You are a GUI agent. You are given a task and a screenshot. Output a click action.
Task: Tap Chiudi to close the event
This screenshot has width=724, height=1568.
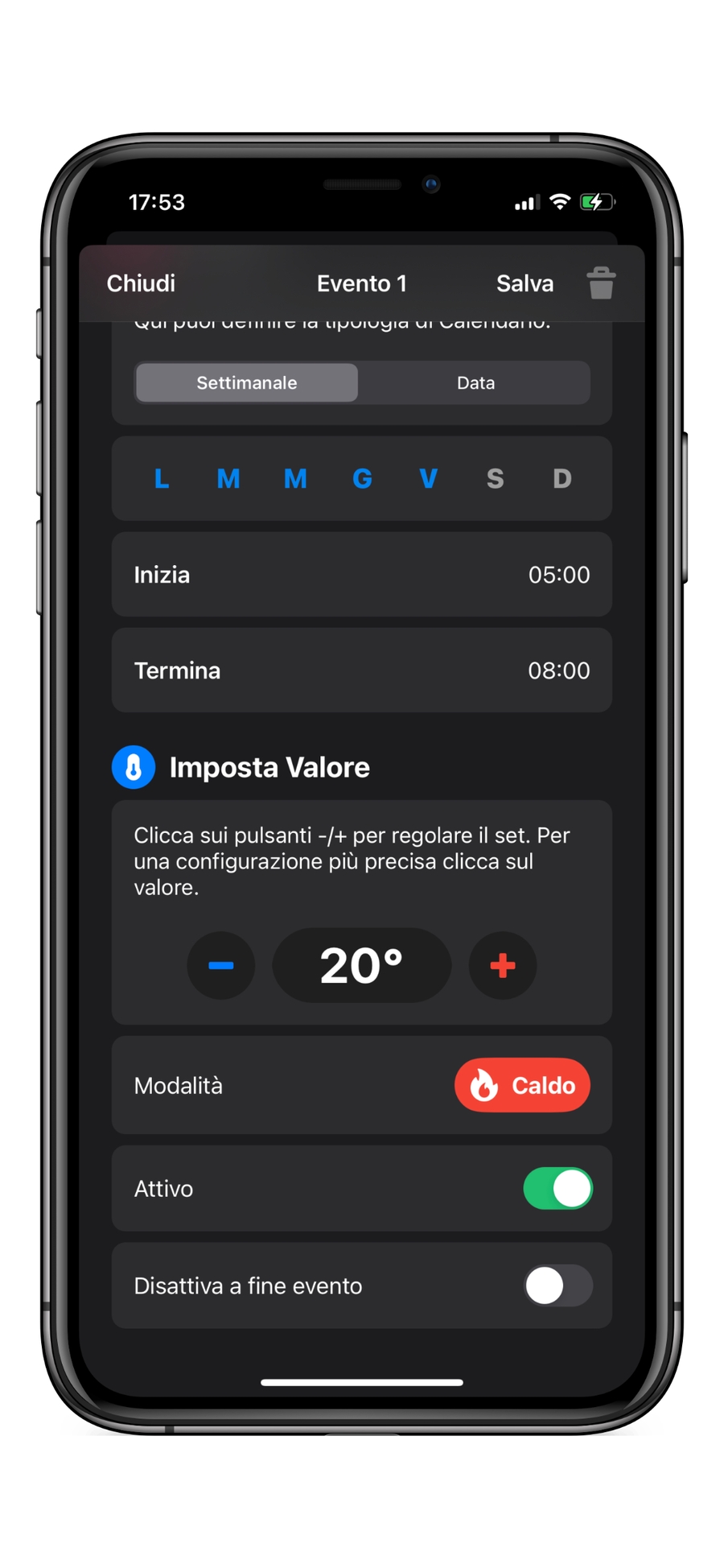[x=141, y=283]
